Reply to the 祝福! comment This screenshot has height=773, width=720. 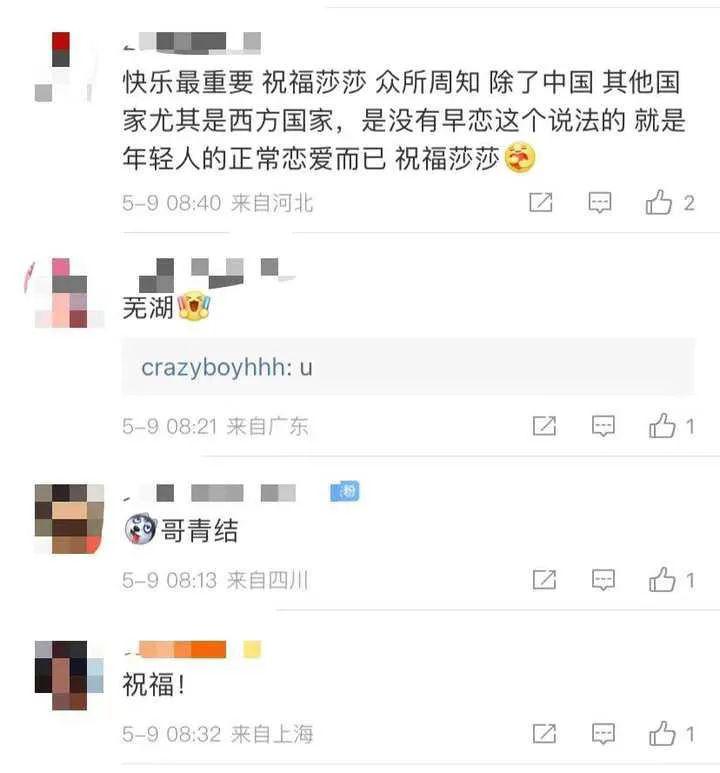[603, 734]
